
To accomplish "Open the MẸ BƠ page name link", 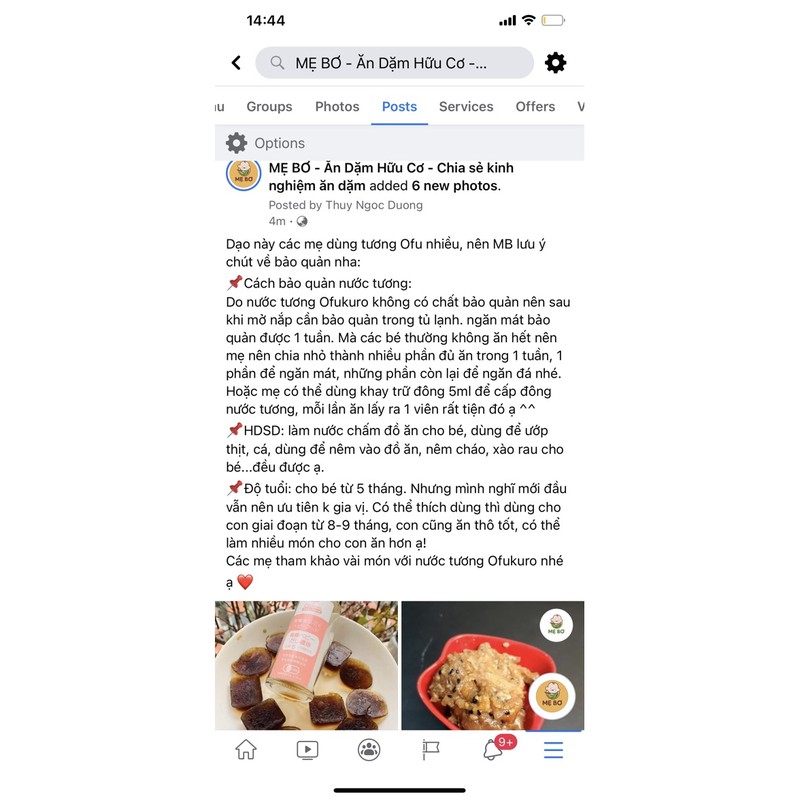I will (x=390, y=168).
